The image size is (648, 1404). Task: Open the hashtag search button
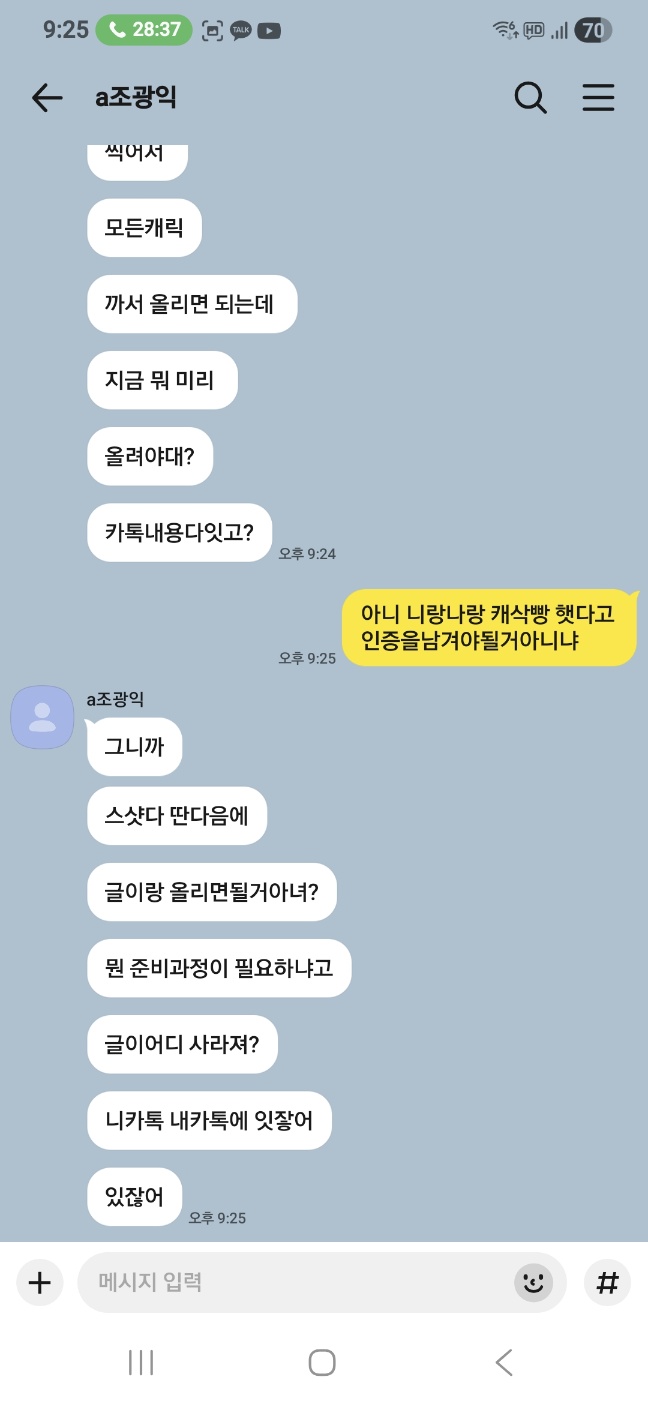point(607,1282)
